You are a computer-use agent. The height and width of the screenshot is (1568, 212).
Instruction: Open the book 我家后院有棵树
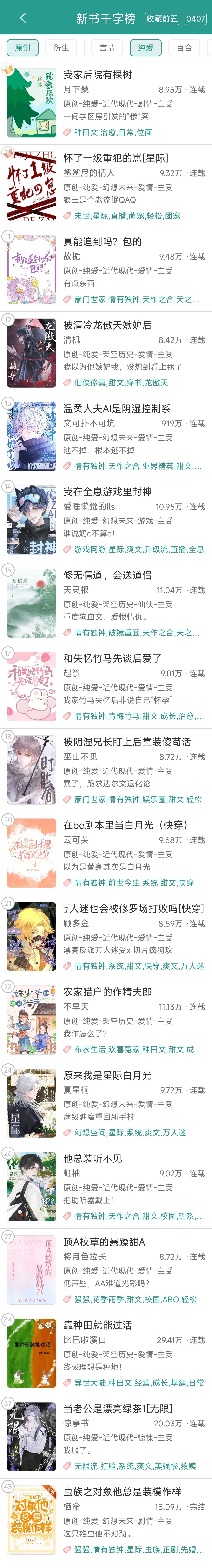98,75
